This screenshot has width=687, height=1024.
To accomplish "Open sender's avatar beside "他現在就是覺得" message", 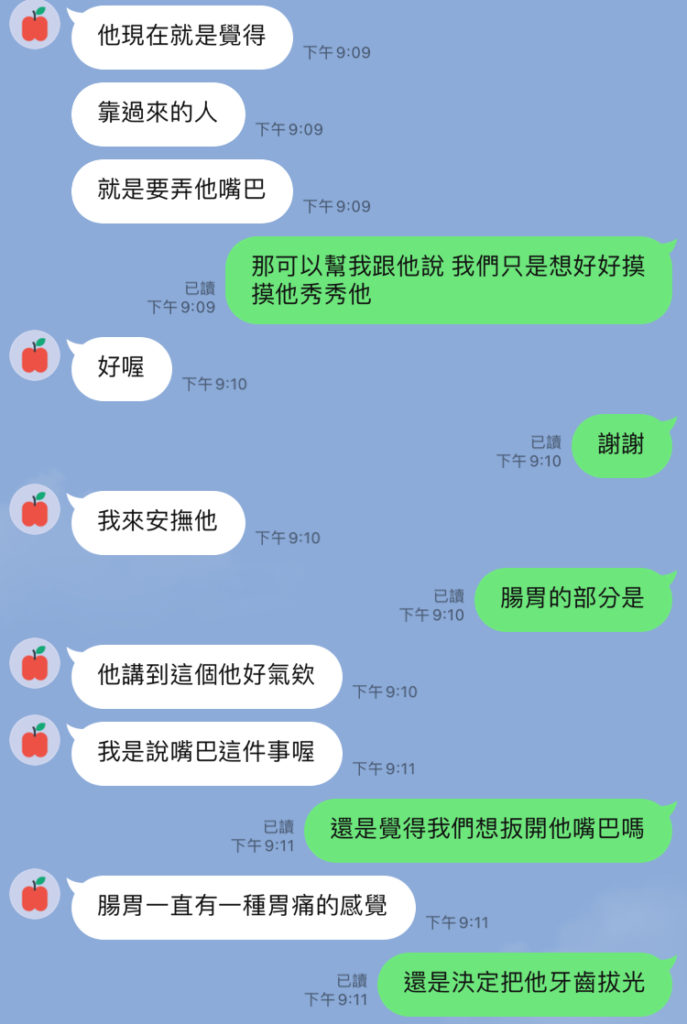I will click(35, 24).
